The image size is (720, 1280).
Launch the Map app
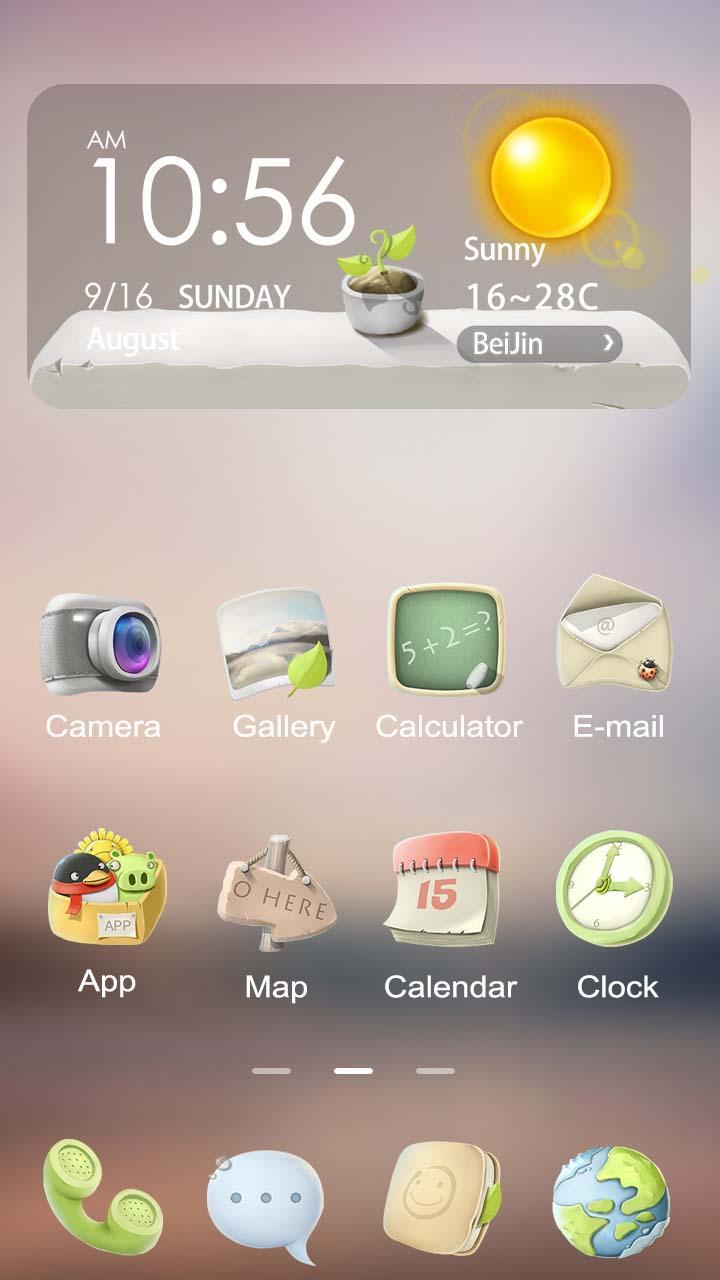click(x=275, y=895)
